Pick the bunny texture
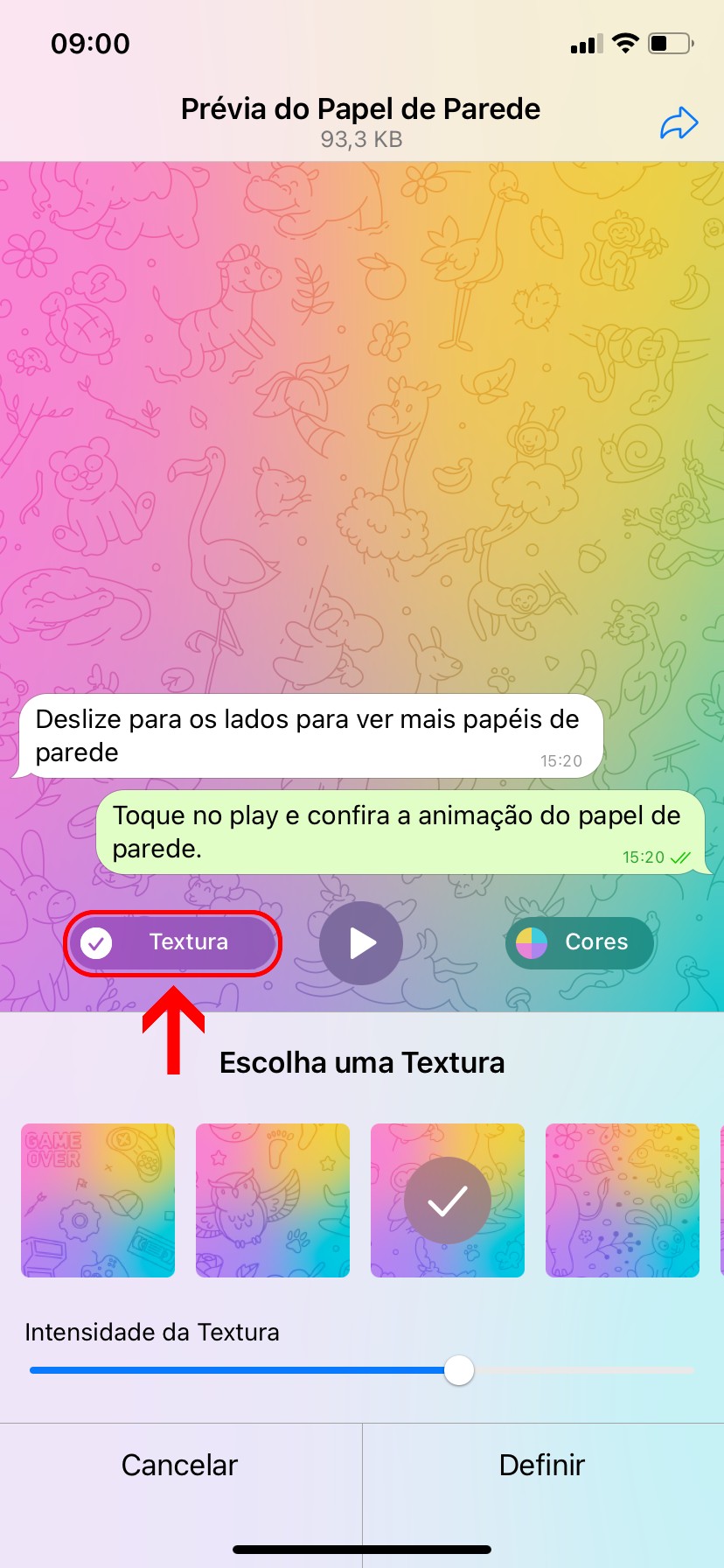 click(623, 1200)
